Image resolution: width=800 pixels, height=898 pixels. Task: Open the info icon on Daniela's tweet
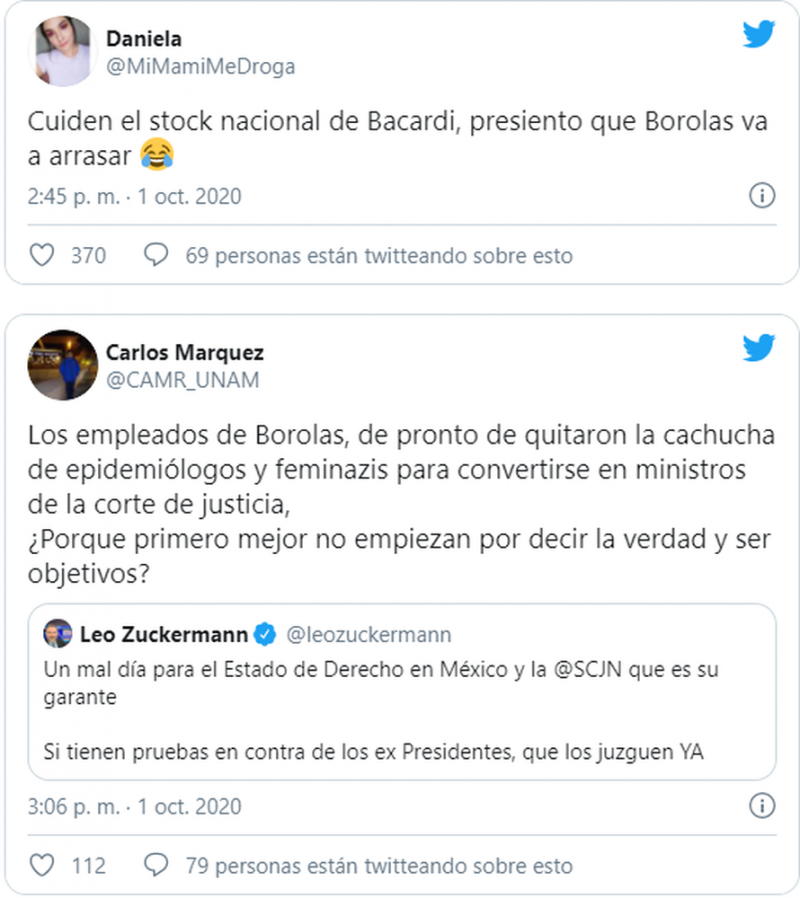pyautogui.click(x=762, y=196)
